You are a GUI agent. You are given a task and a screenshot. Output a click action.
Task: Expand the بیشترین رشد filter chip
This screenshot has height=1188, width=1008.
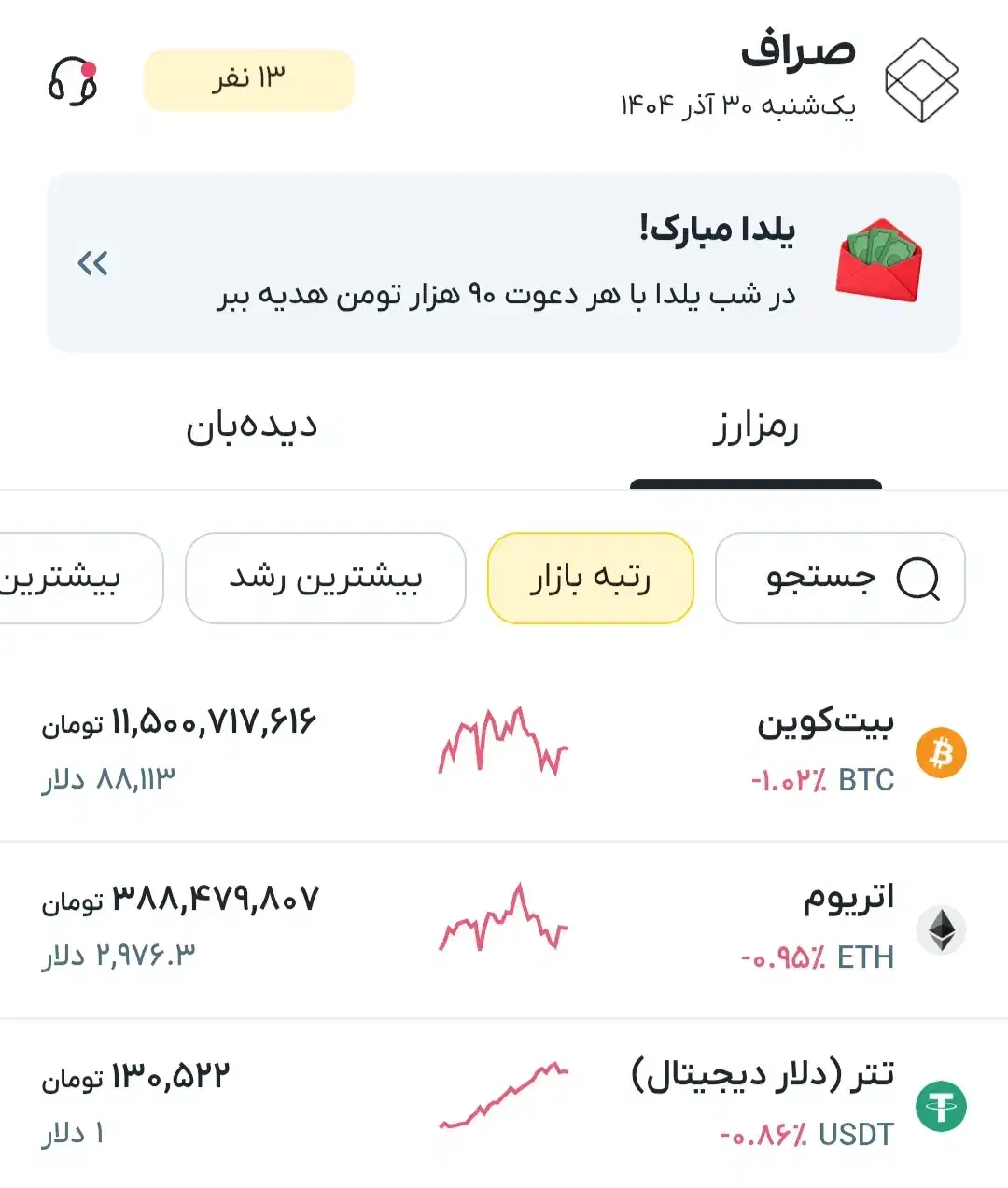pos(324,579)
